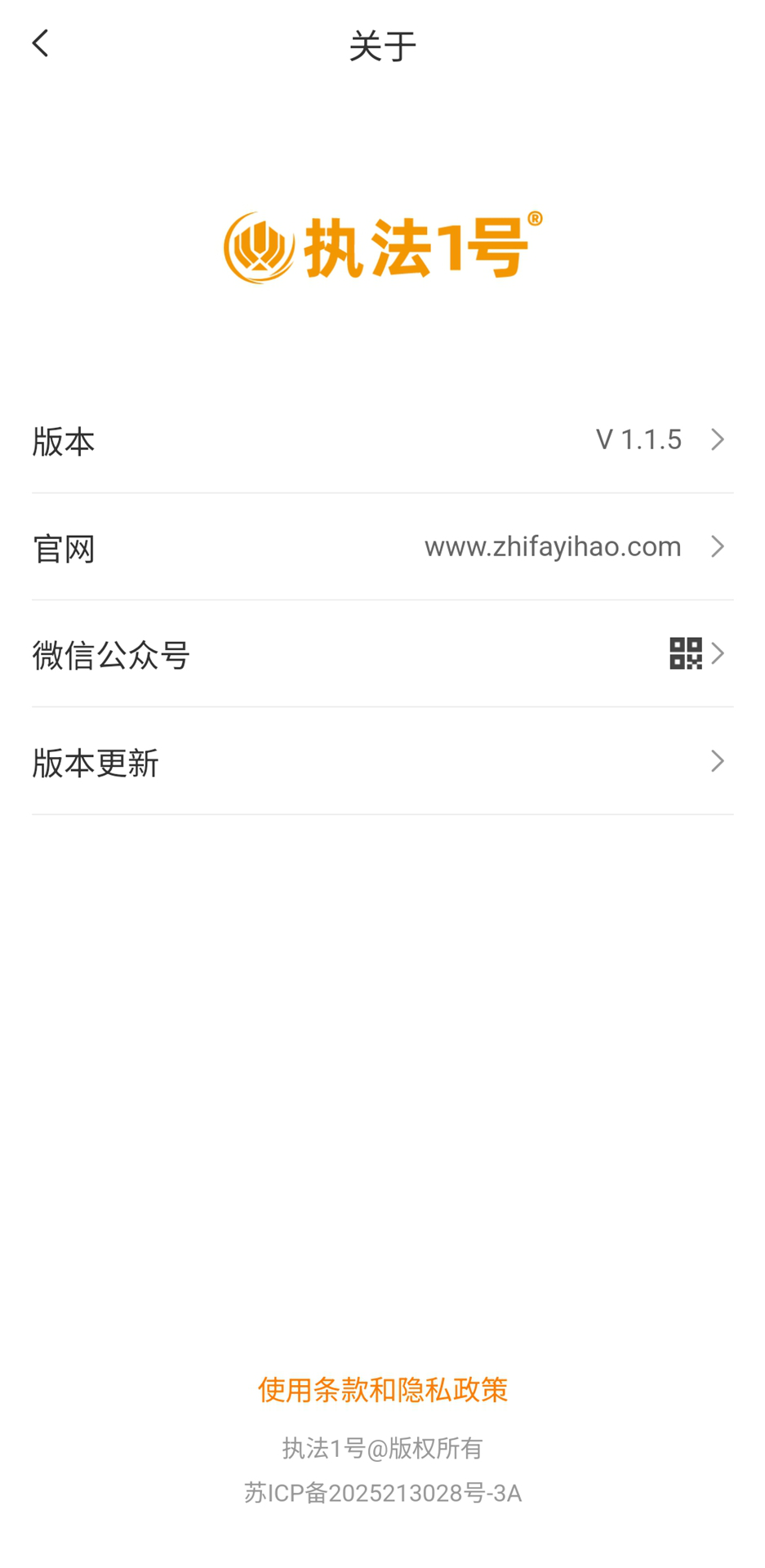Expand the 版本更新 update section

pyautogui.click(x=382, y=761)
